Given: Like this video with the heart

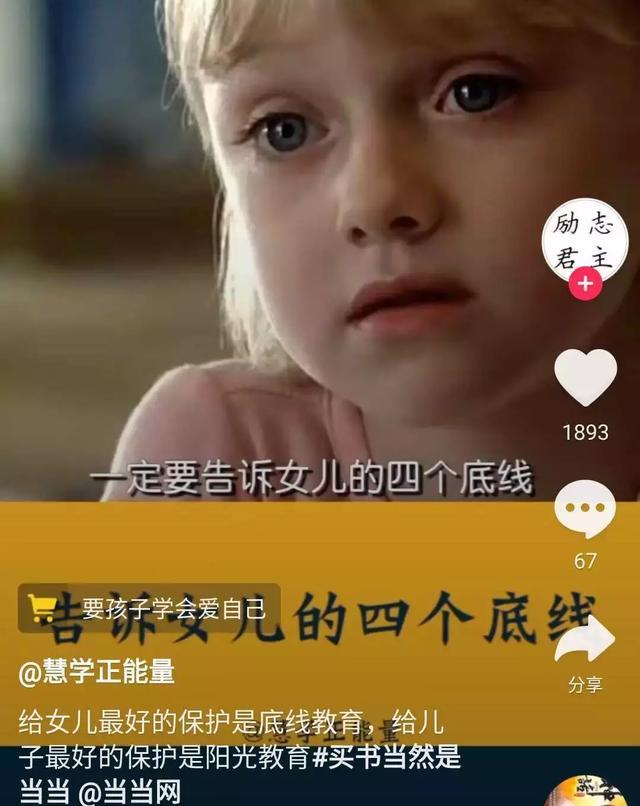Looking at the screenshot, I should click(585, 376).
